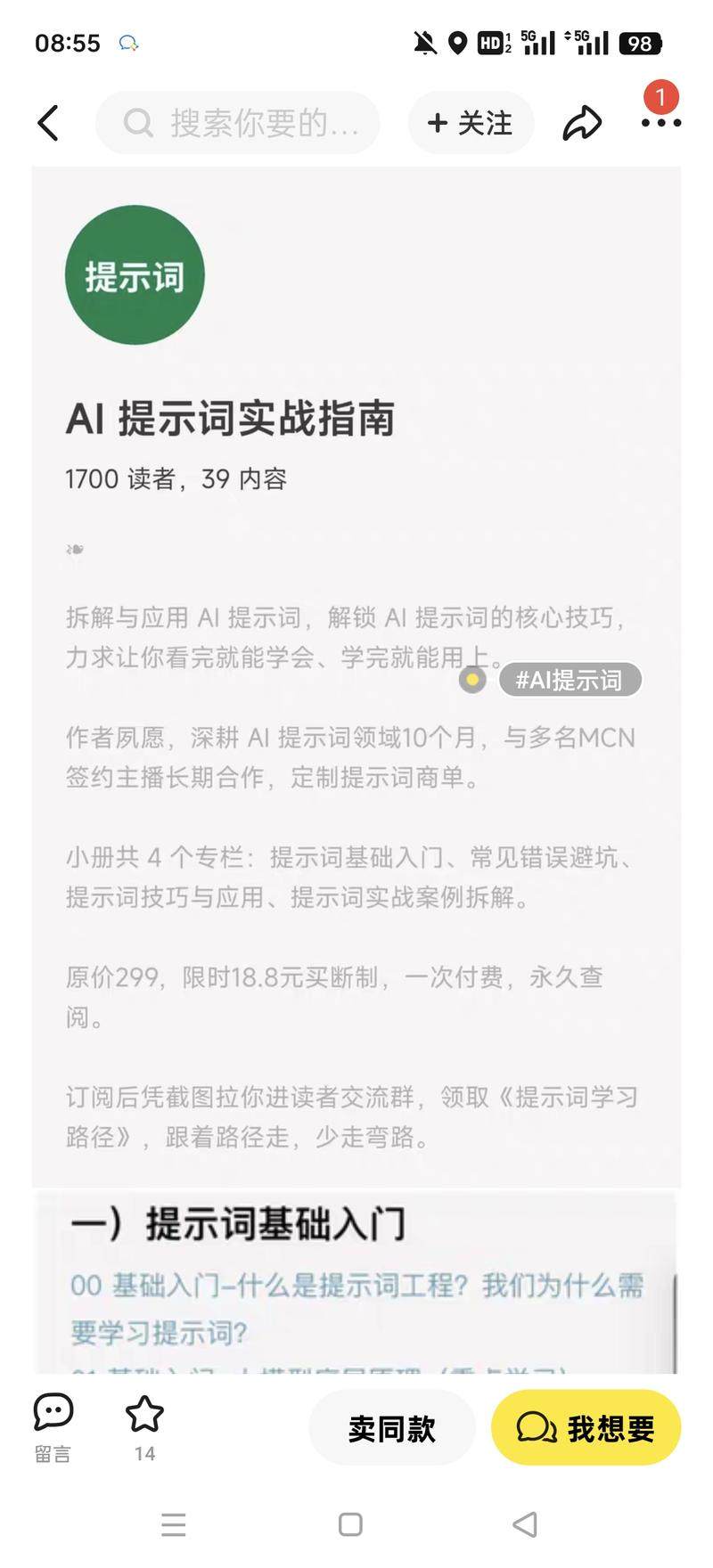Follow the seller with + 关注
The image size is (713, 1568).
pos(471,123)
